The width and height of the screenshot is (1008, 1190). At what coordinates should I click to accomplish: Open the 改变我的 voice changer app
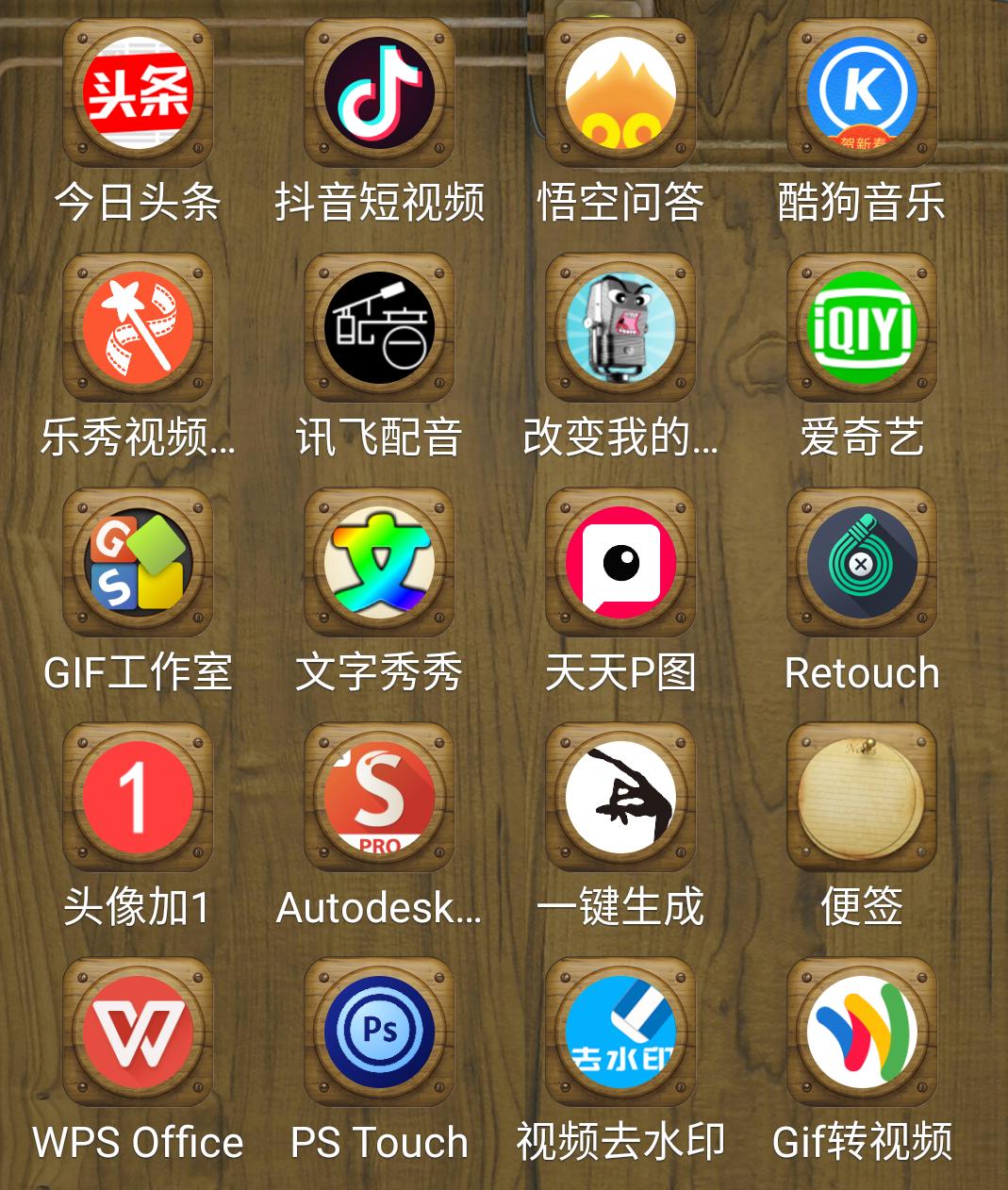[620, 328]
